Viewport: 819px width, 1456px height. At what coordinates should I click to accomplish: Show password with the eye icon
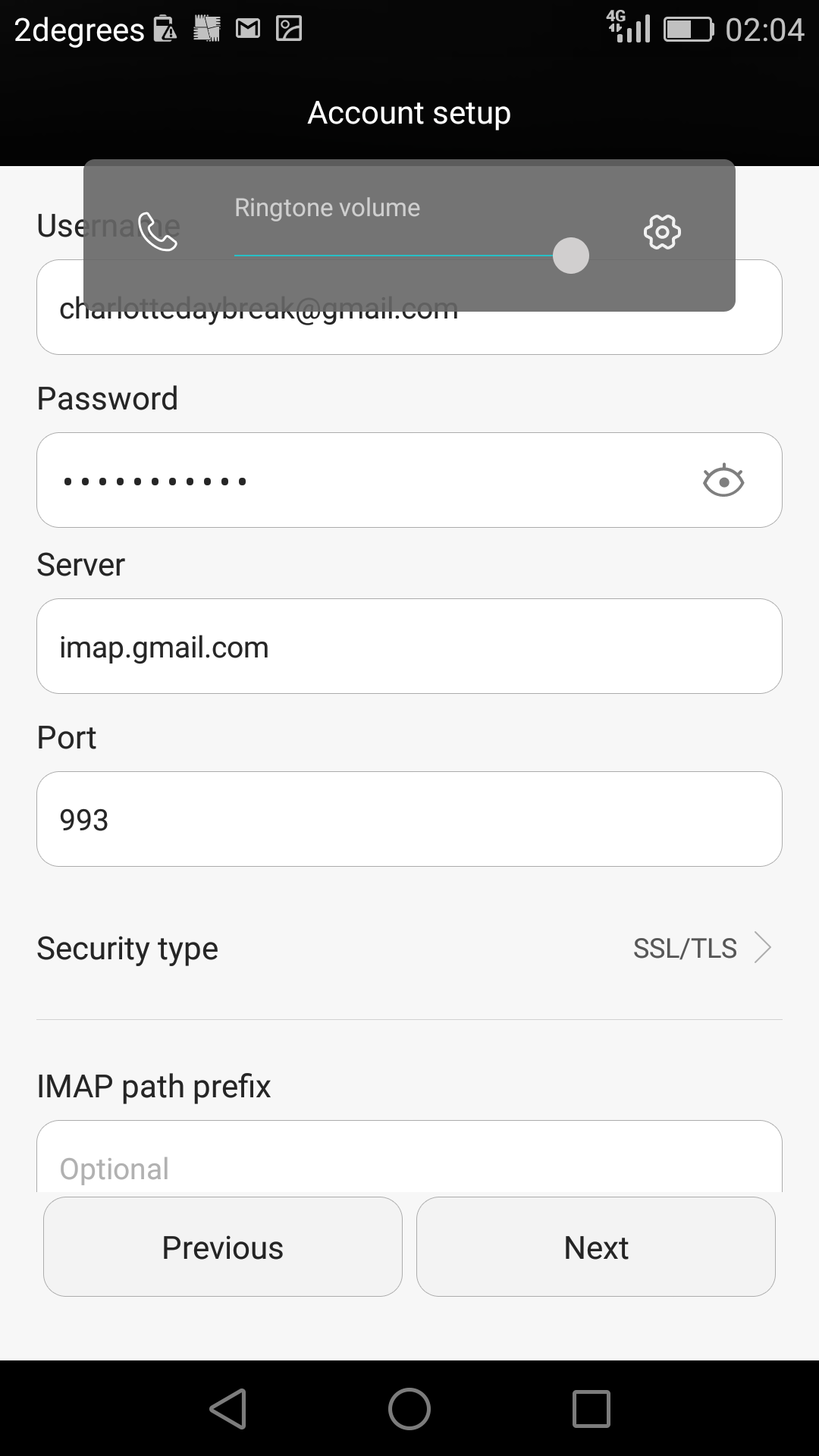click(723, 481)
